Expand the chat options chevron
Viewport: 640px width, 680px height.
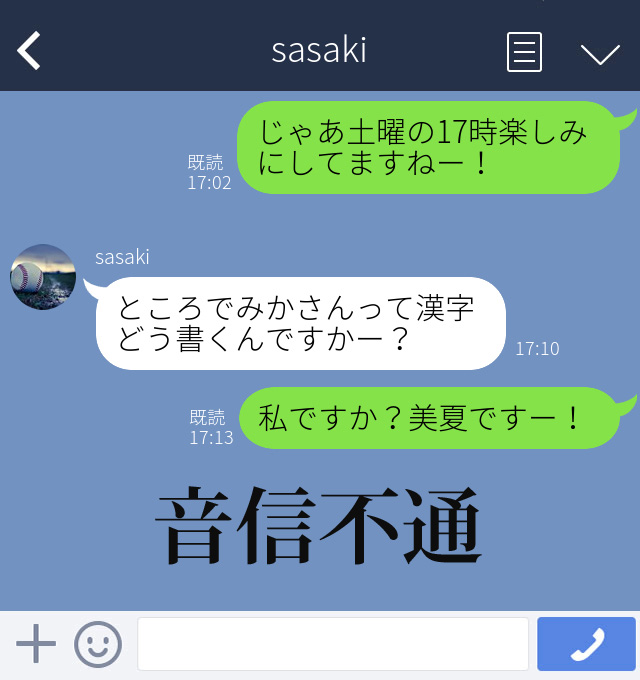point(600,53)
